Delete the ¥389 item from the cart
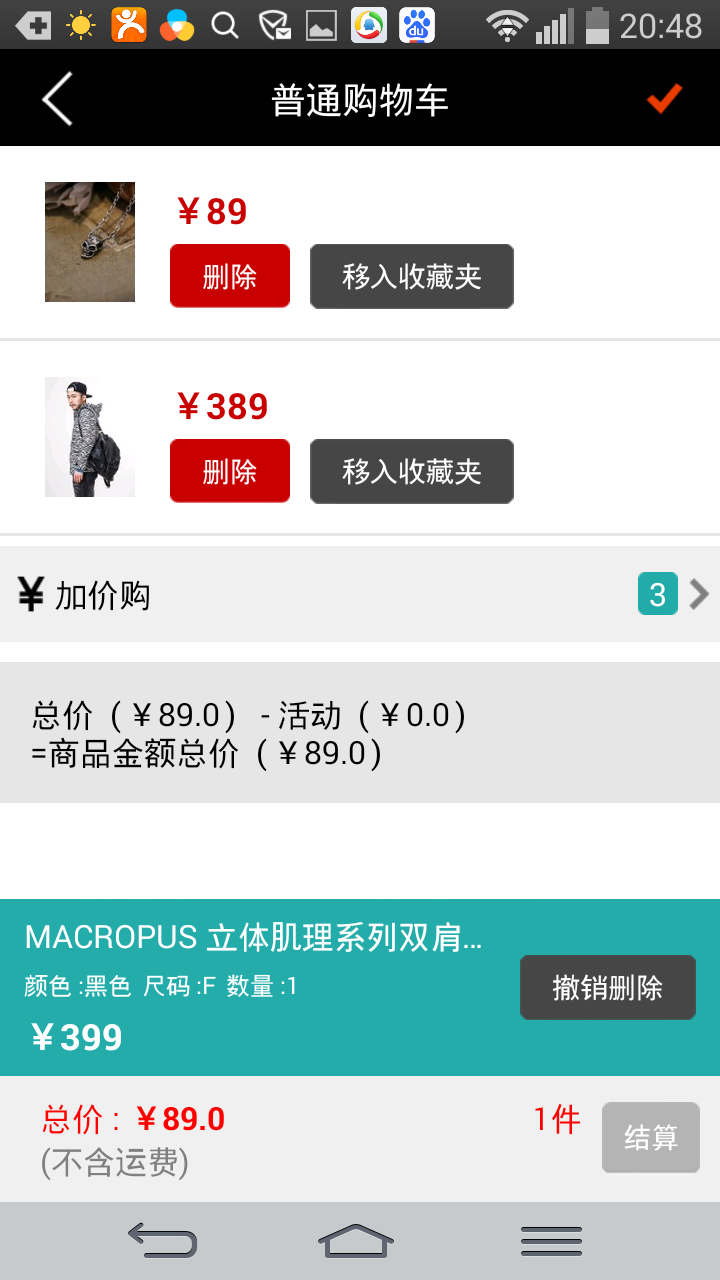 [x=230, y=471]
